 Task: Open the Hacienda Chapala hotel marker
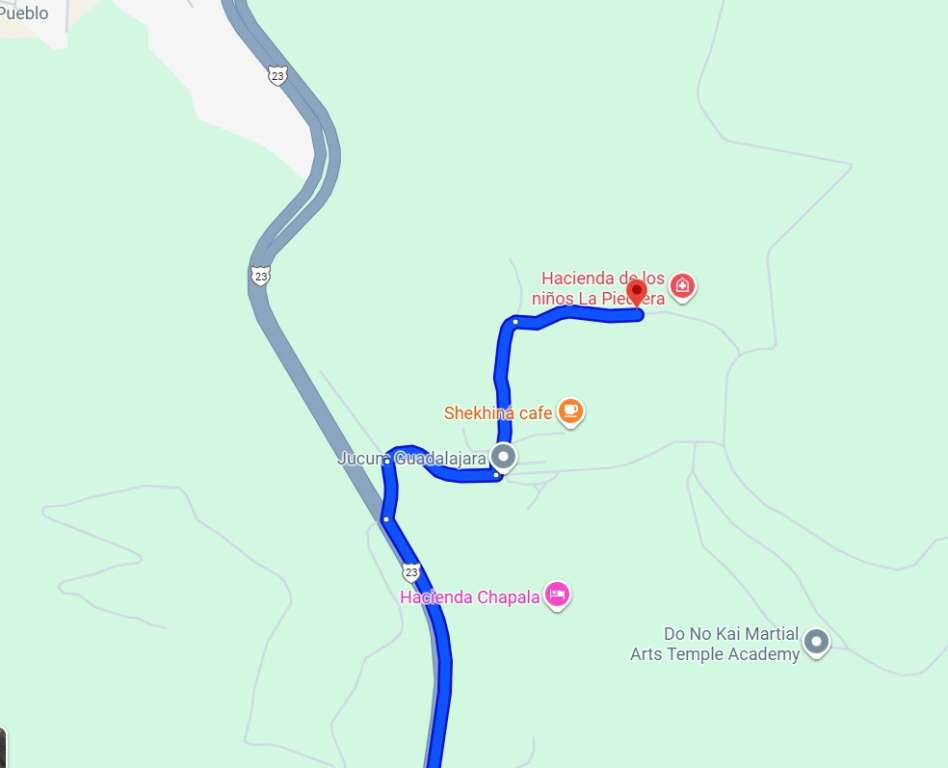tap(558, 596)
